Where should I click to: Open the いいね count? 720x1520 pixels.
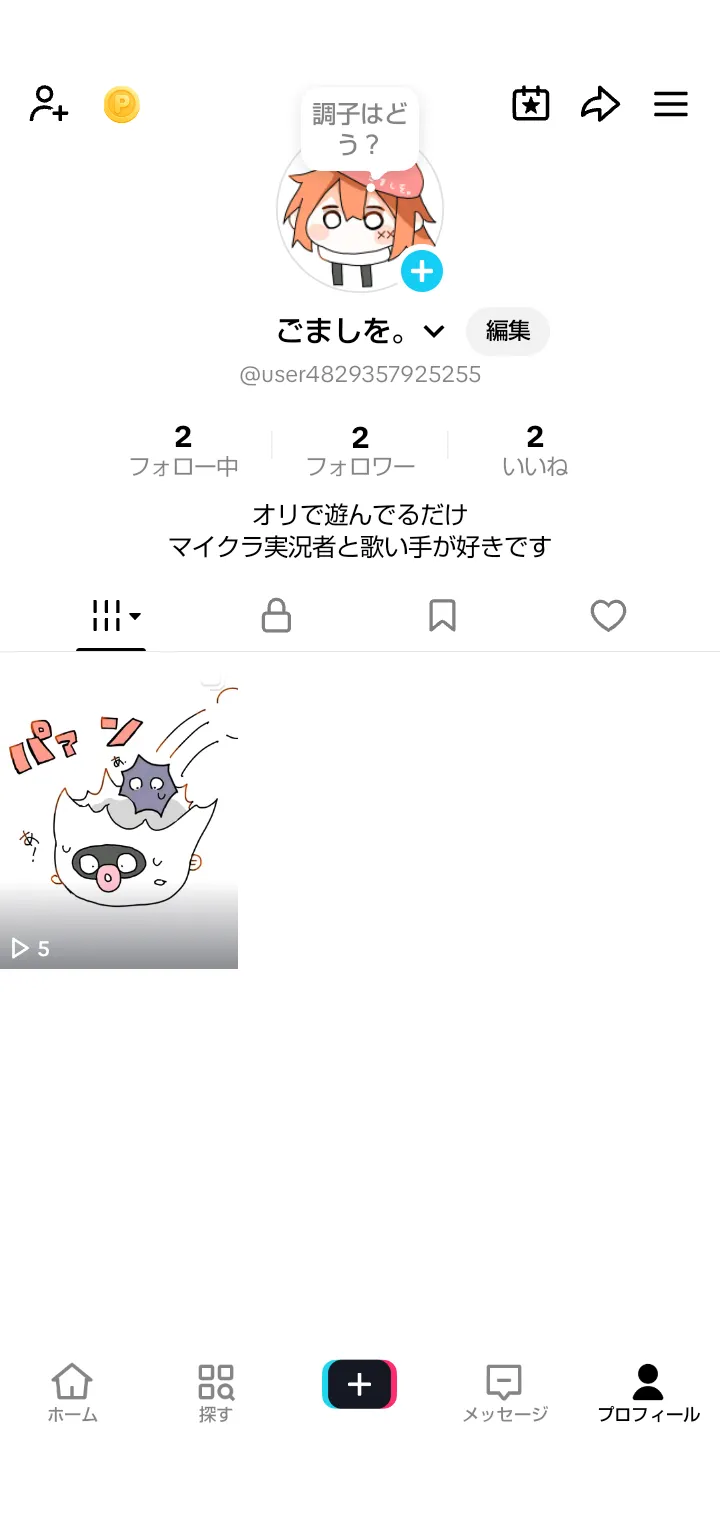[x=535, y=450]
